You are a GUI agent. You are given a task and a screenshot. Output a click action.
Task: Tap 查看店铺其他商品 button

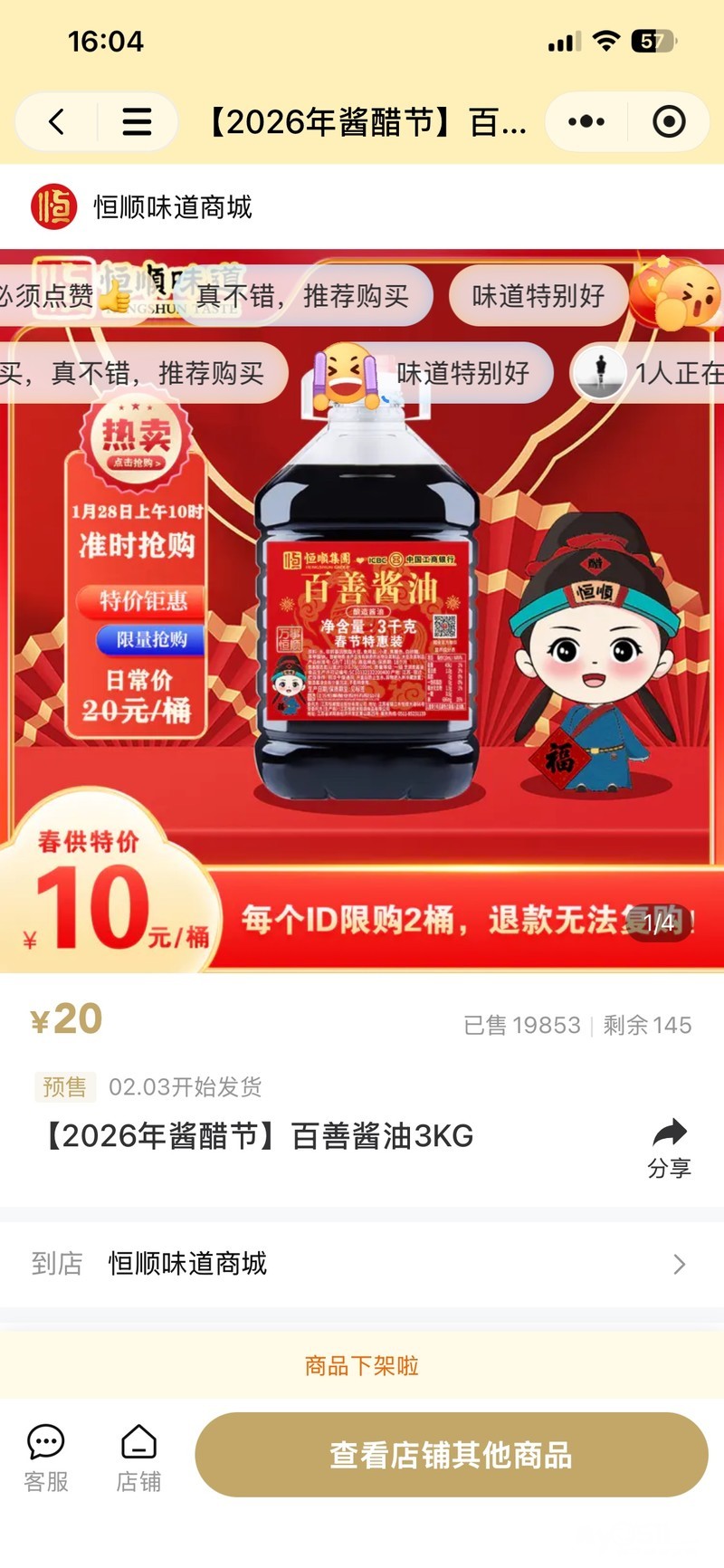pos(451,1455)
